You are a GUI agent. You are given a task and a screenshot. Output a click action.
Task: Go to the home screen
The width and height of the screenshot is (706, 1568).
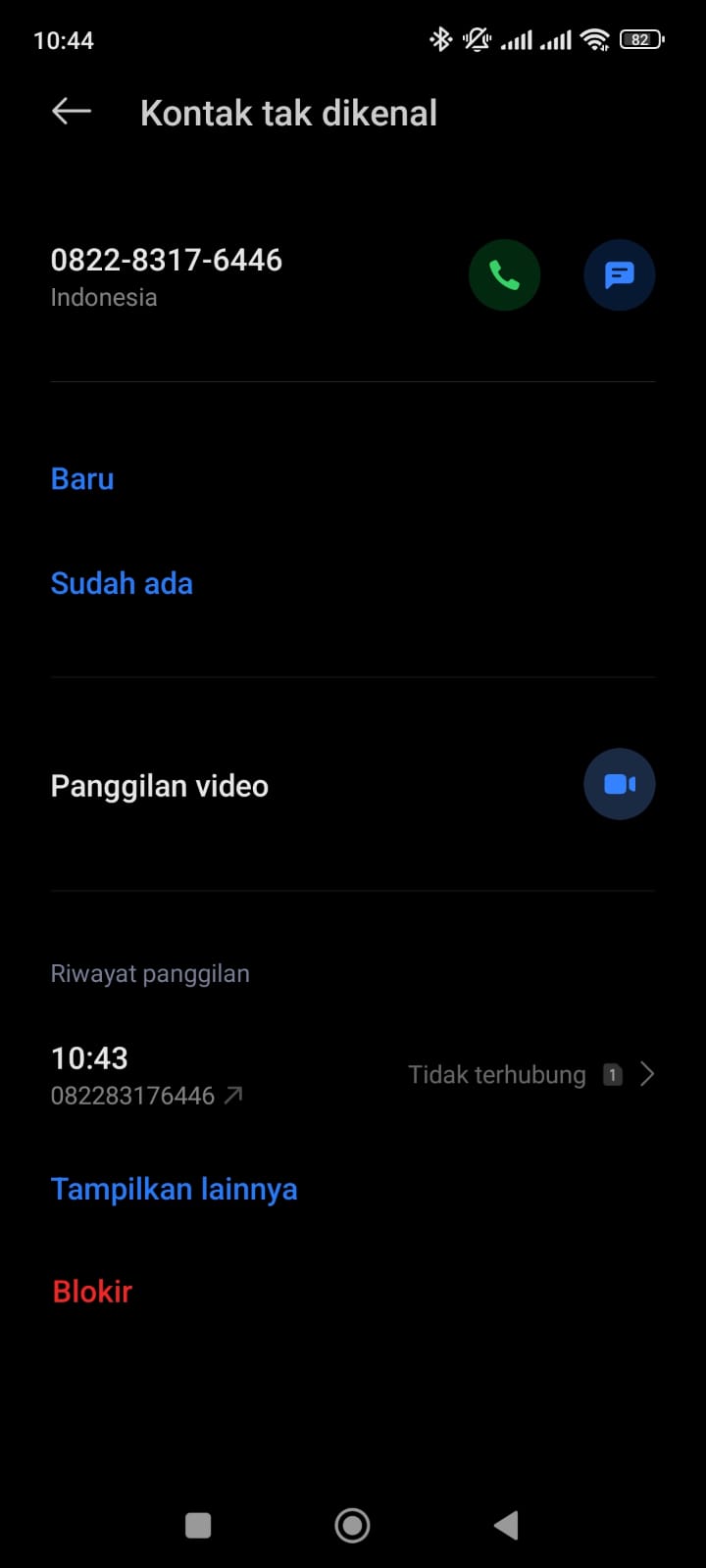coord(352,1525)
